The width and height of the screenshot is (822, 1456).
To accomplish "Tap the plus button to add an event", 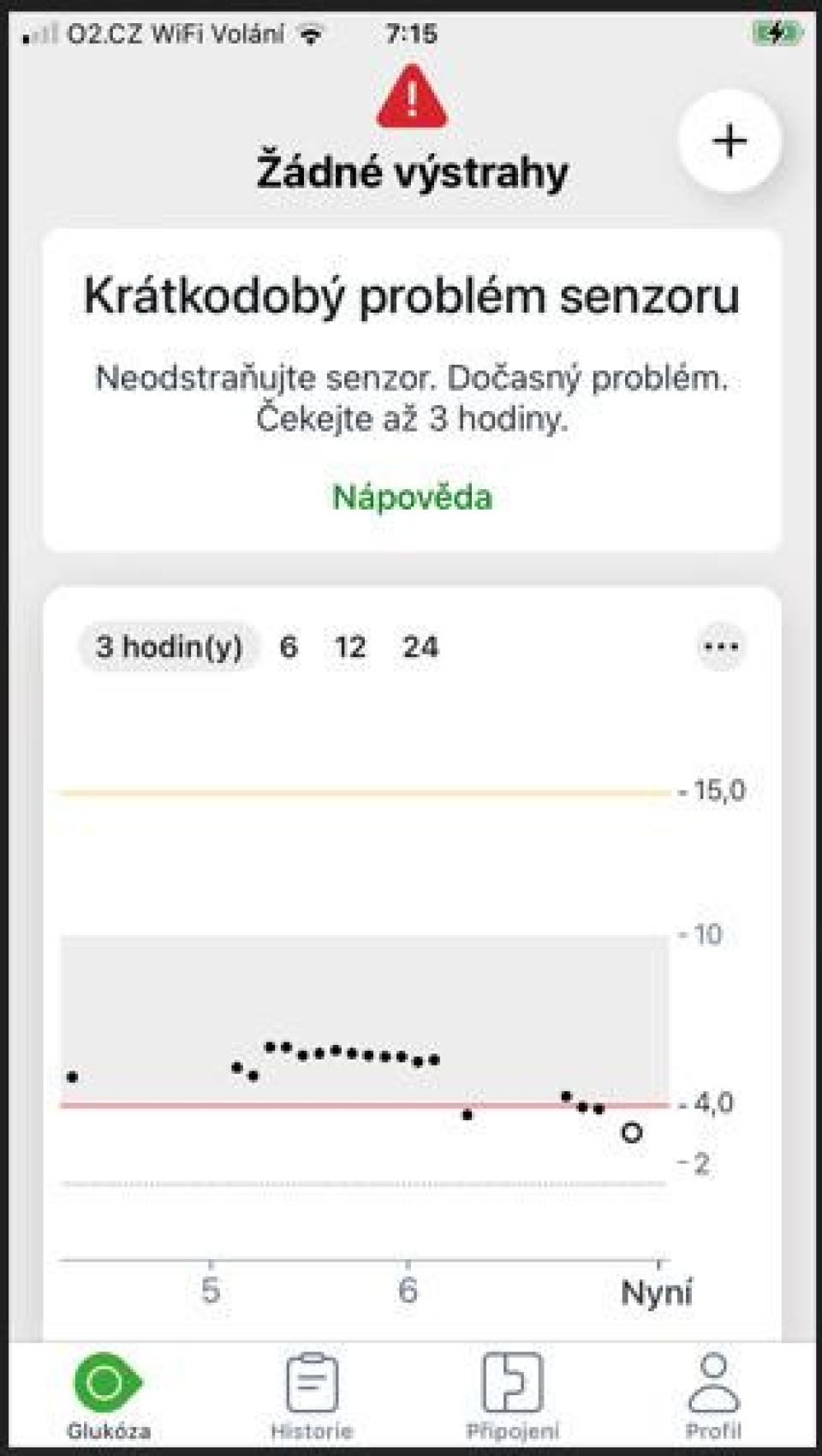I will (x=730, y=141).
